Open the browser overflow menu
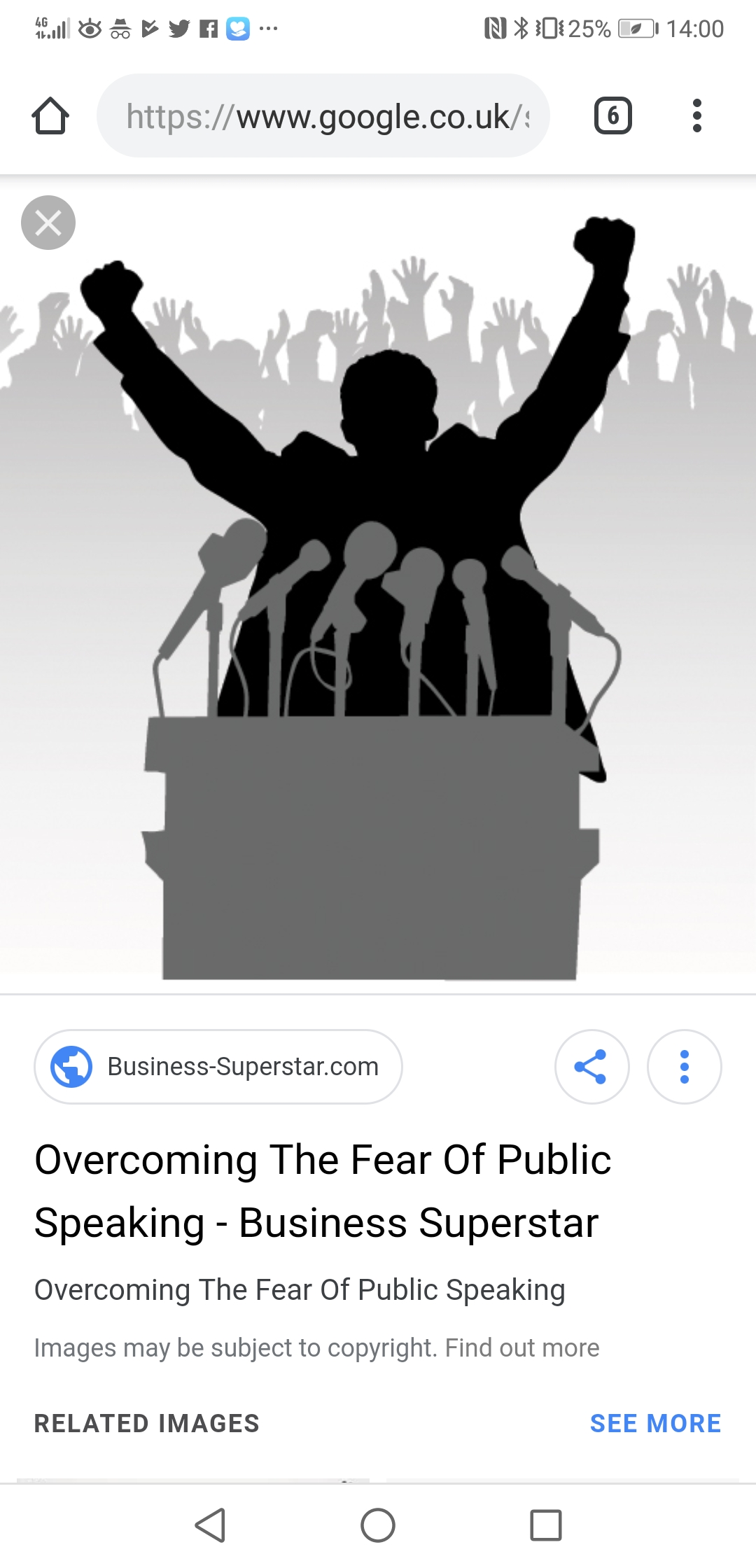 pyautogui.click(x=696, y=116)
